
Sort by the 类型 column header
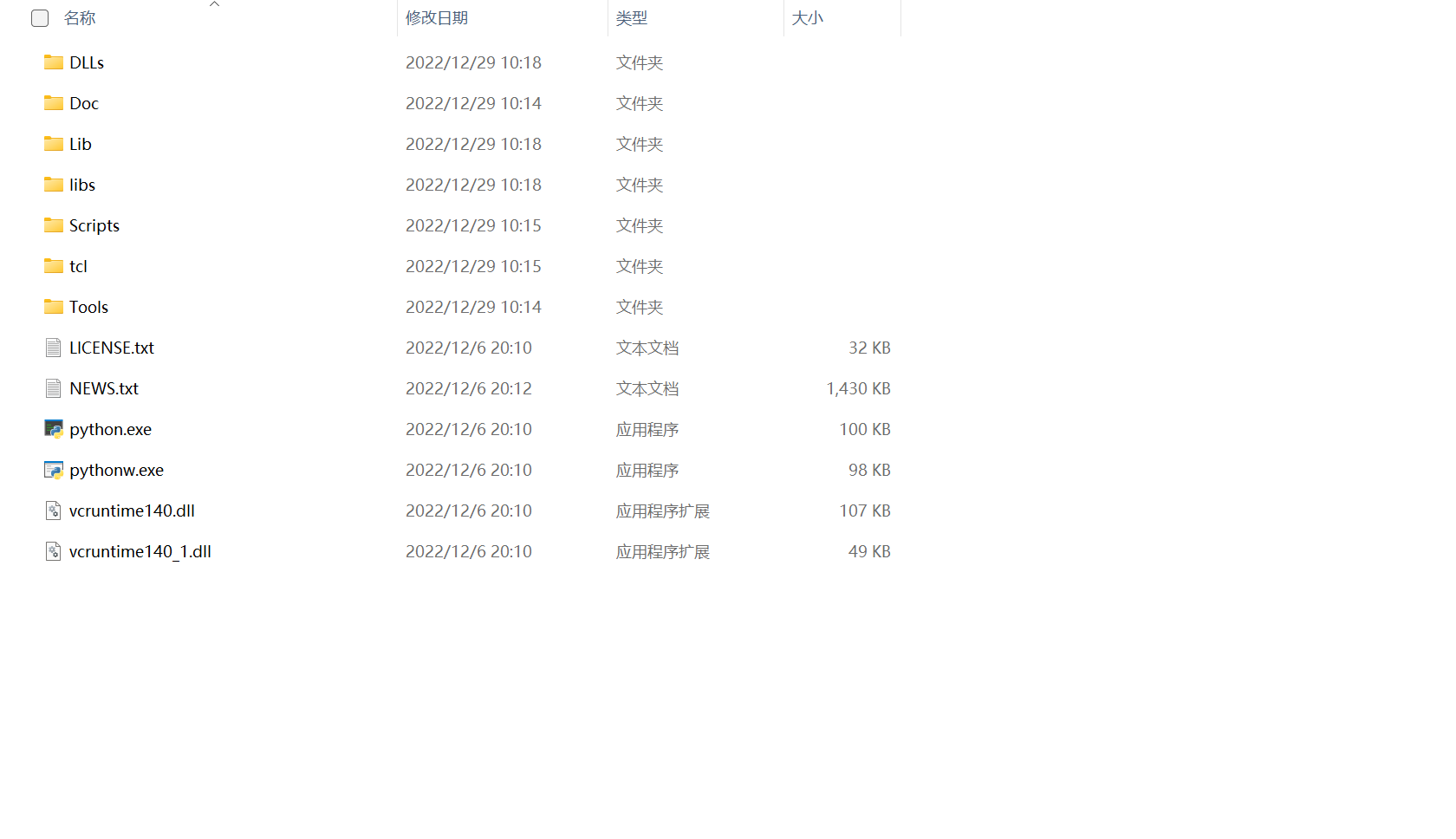tap(632, 18)
